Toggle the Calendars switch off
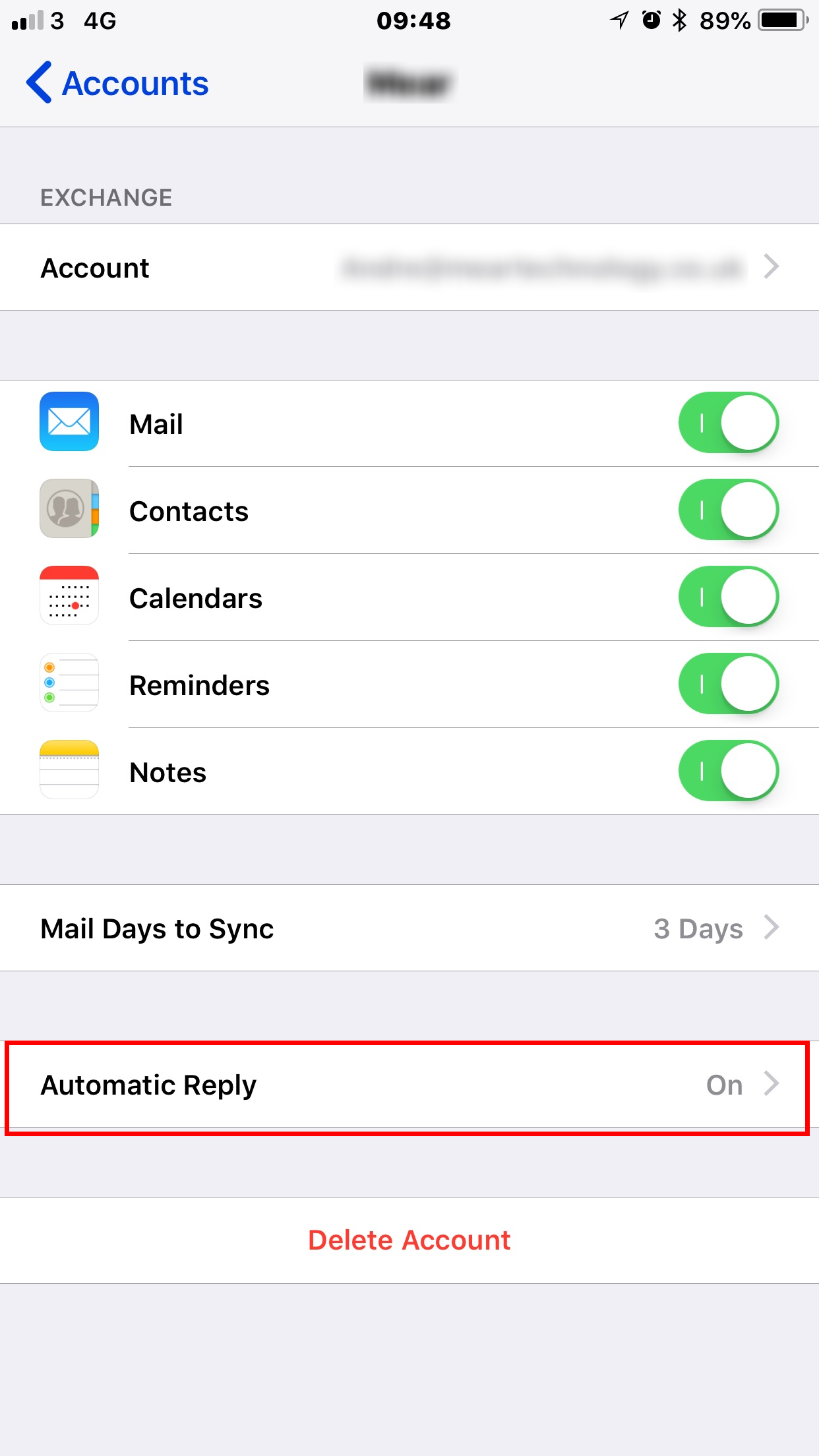This screenshot has height=1456, width=819. point(729,597)
